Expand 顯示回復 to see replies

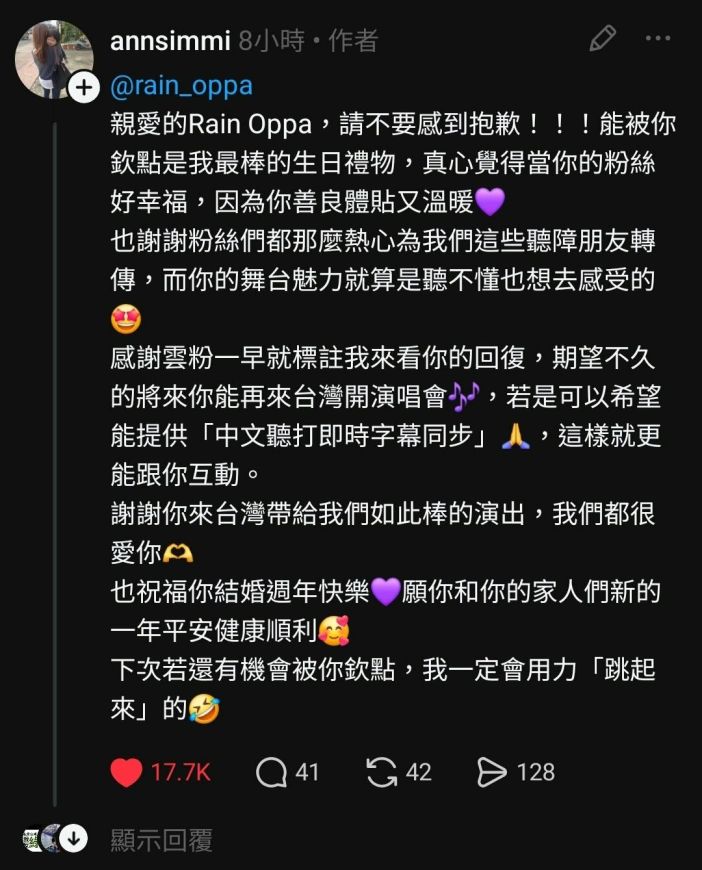pyautogui.click(x=161, y=839)
